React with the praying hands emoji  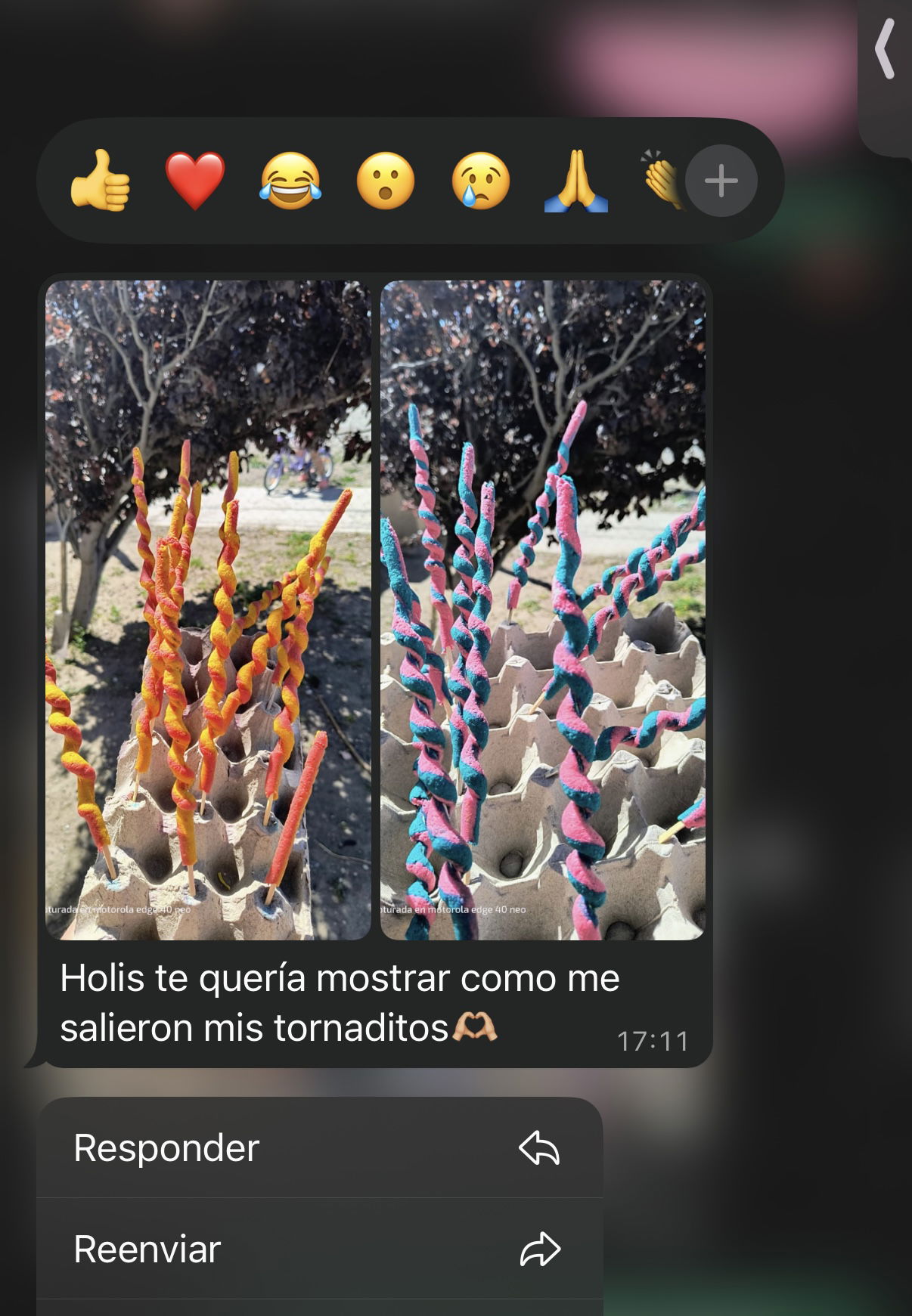coord(576,181)
